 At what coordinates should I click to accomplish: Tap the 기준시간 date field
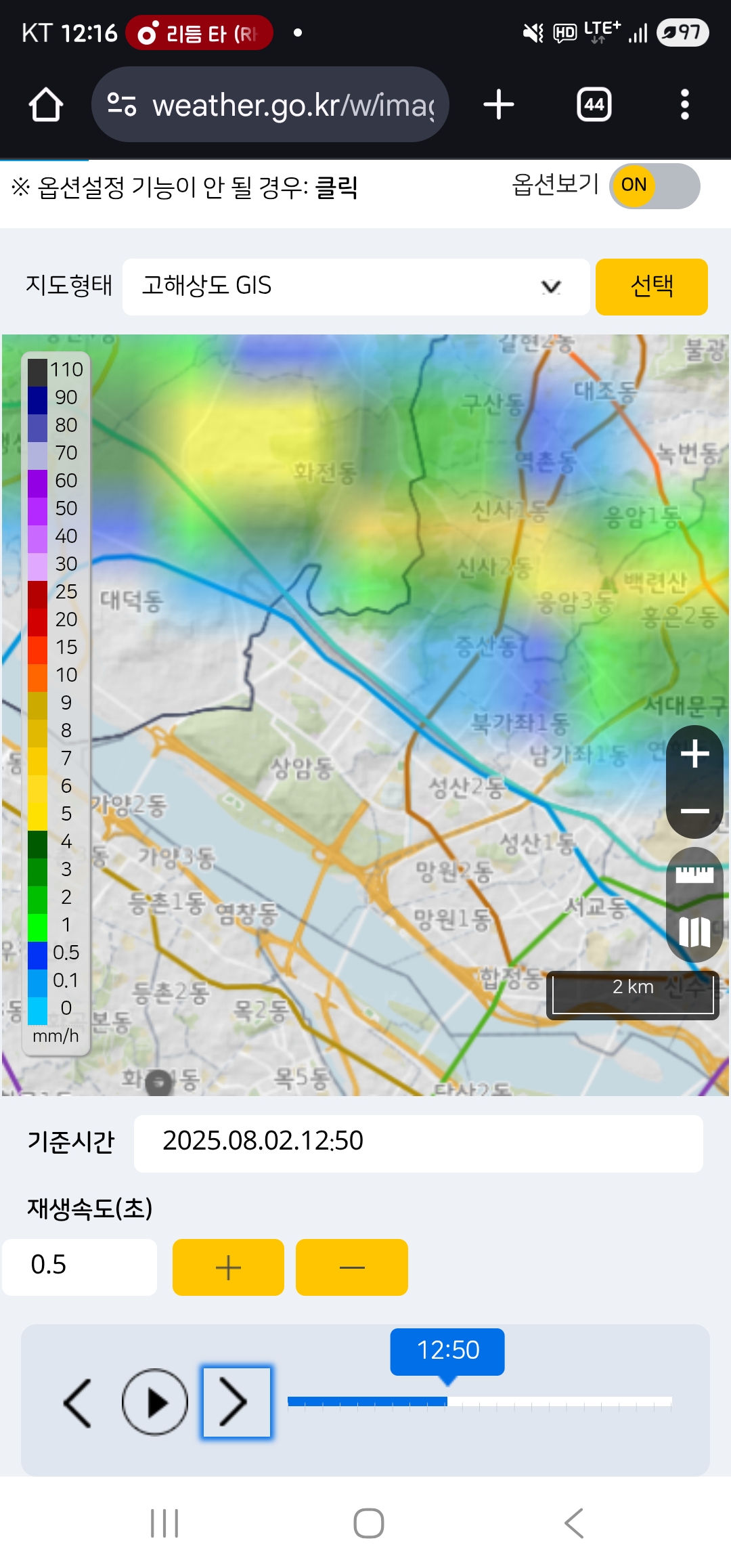coord(418,1144)
